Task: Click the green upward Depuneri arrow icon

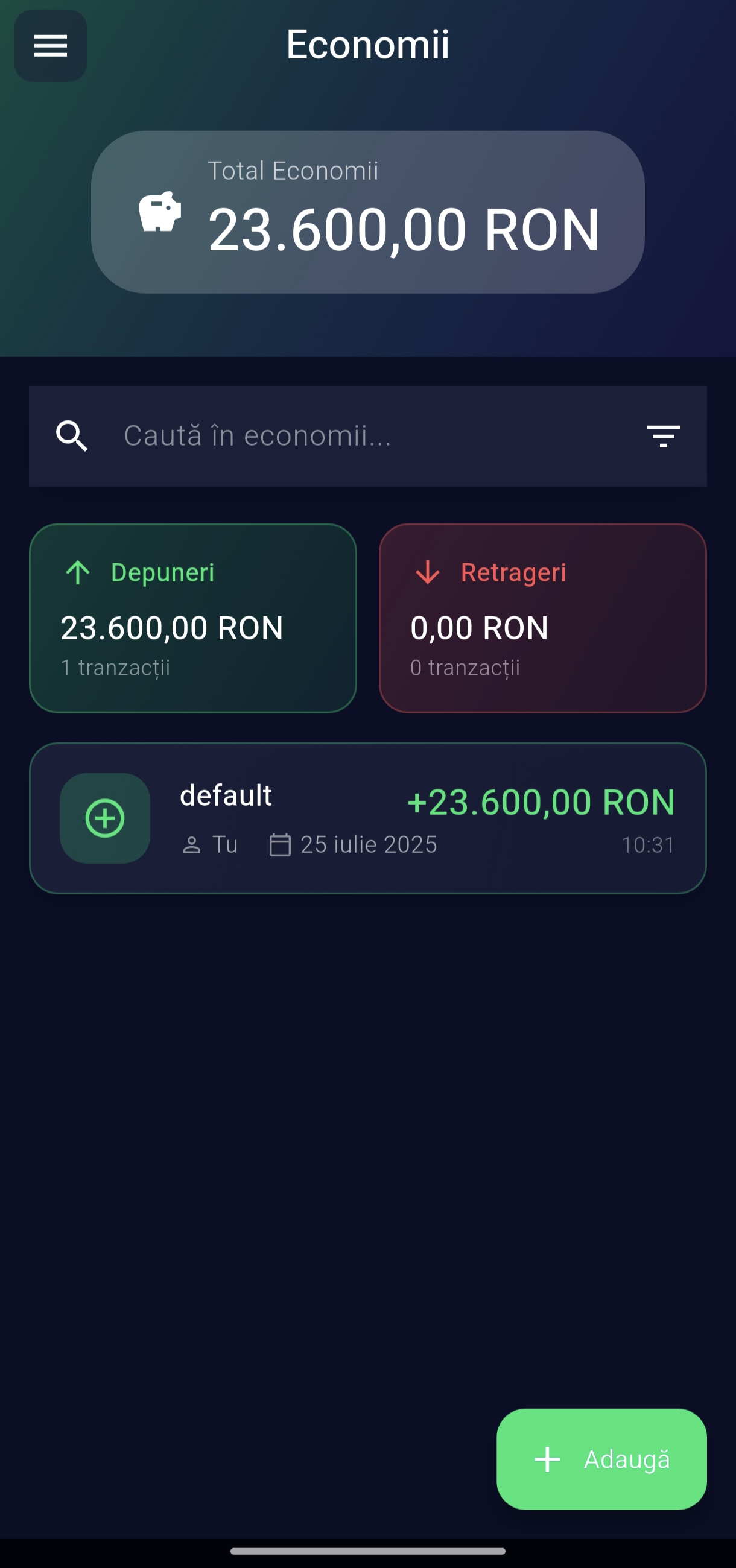Action: coord(77,572)
